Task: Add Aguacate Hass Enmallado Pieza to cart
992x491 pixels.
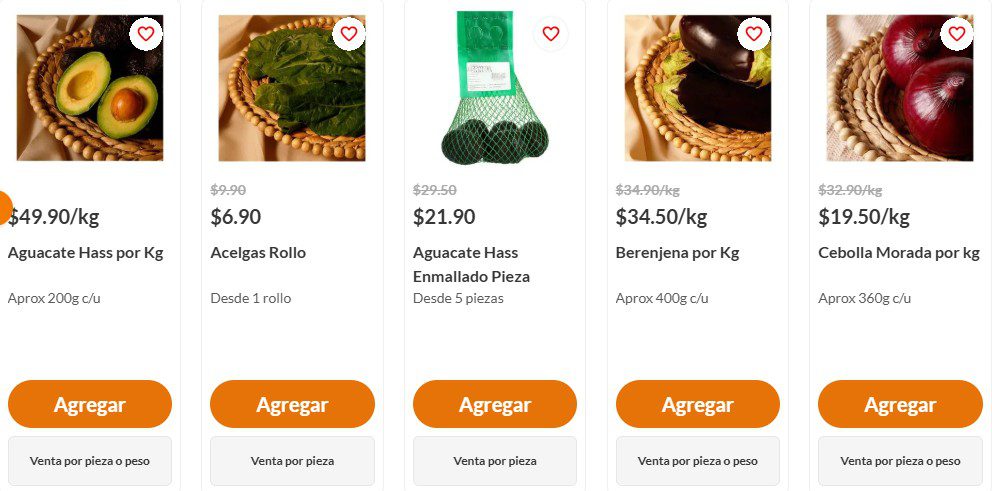Action: click(x=495, y=404)
